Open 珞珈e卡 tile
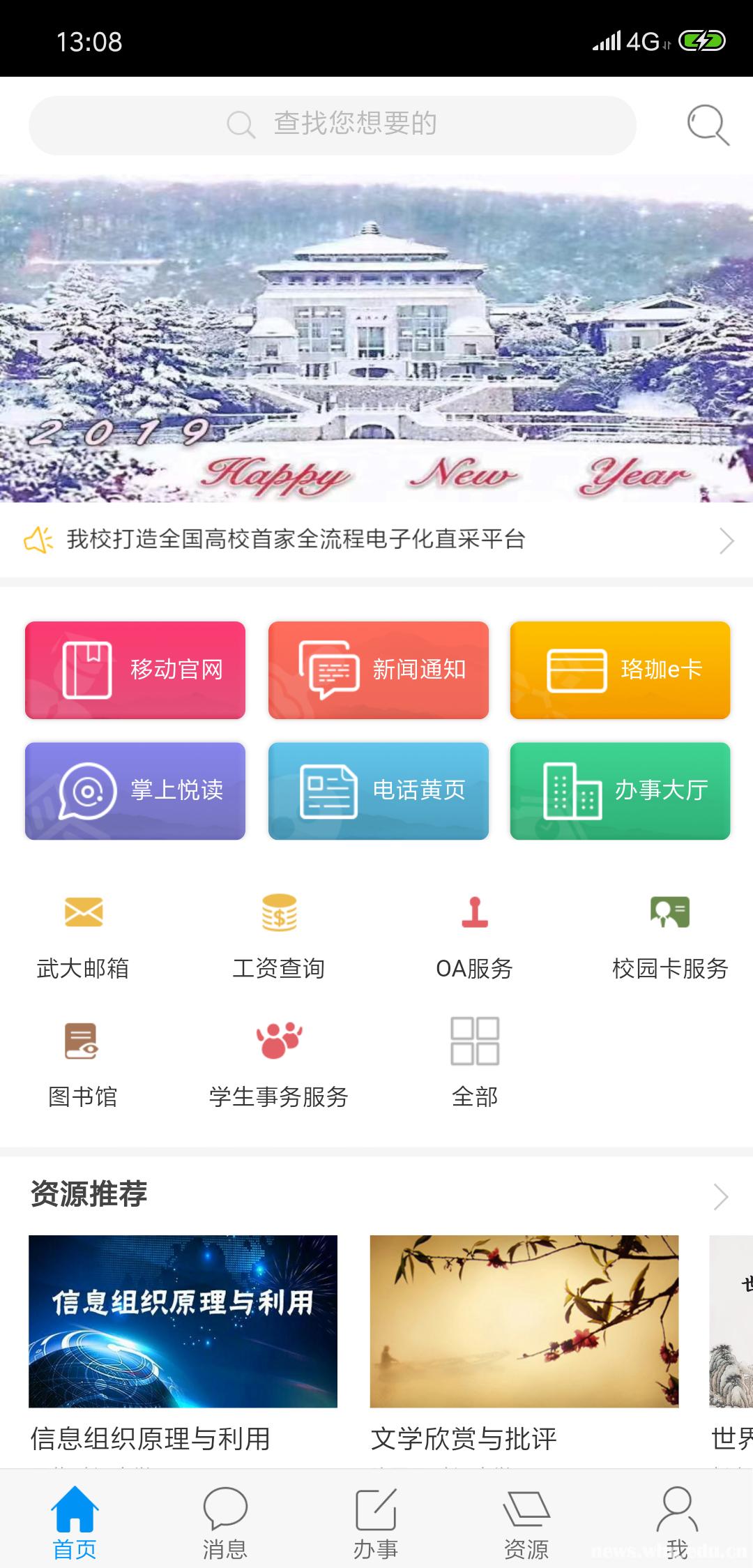Viewport: 753px width, 1568px height. tap(620, 670)
